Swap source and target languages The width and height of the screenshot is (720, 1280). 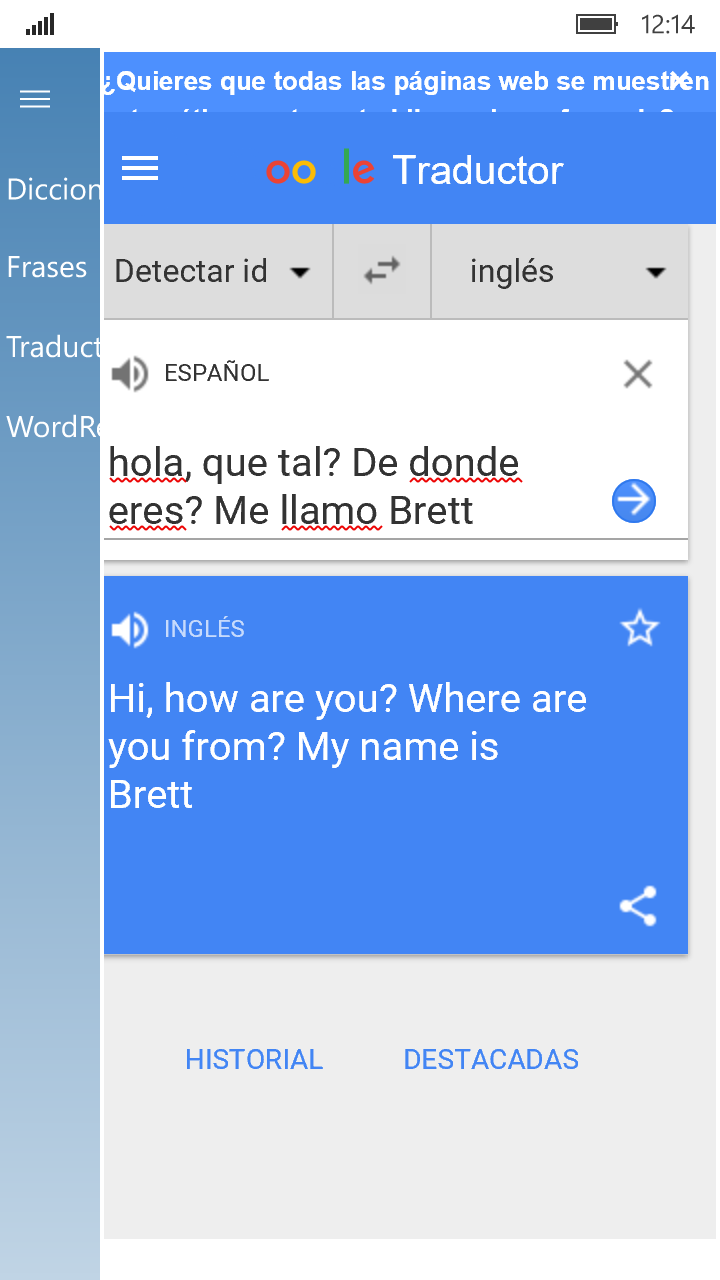382,271
